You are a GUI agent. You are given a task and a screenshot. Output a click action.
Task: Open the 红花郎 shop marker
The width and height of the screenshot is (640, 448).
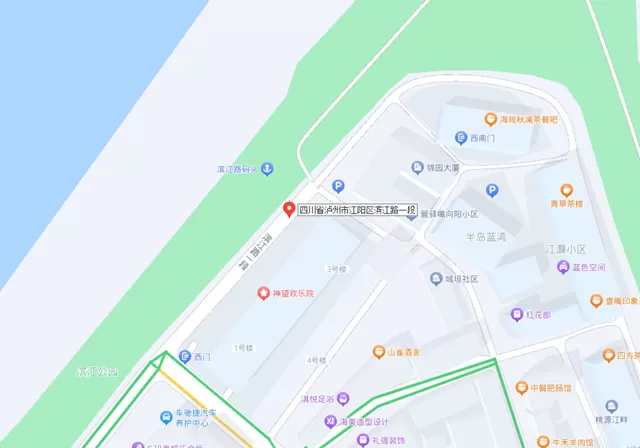pos(517,314)
